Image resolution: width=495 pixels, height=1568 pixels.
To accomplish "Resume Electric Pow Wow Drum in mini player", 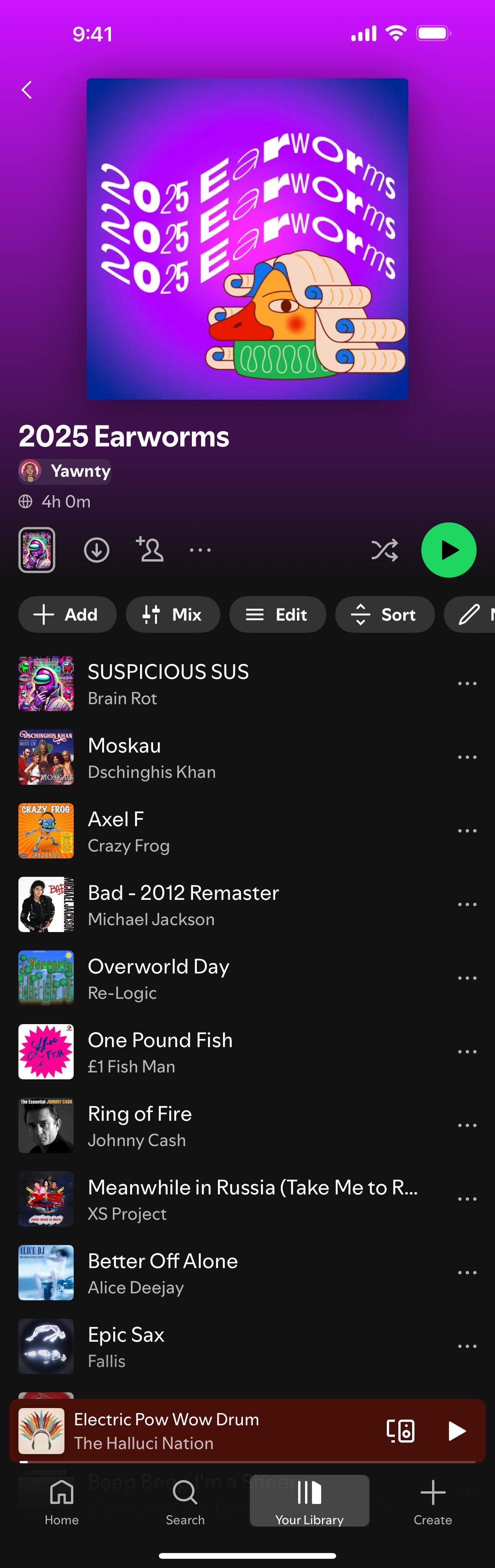I will coord(457,1431).
